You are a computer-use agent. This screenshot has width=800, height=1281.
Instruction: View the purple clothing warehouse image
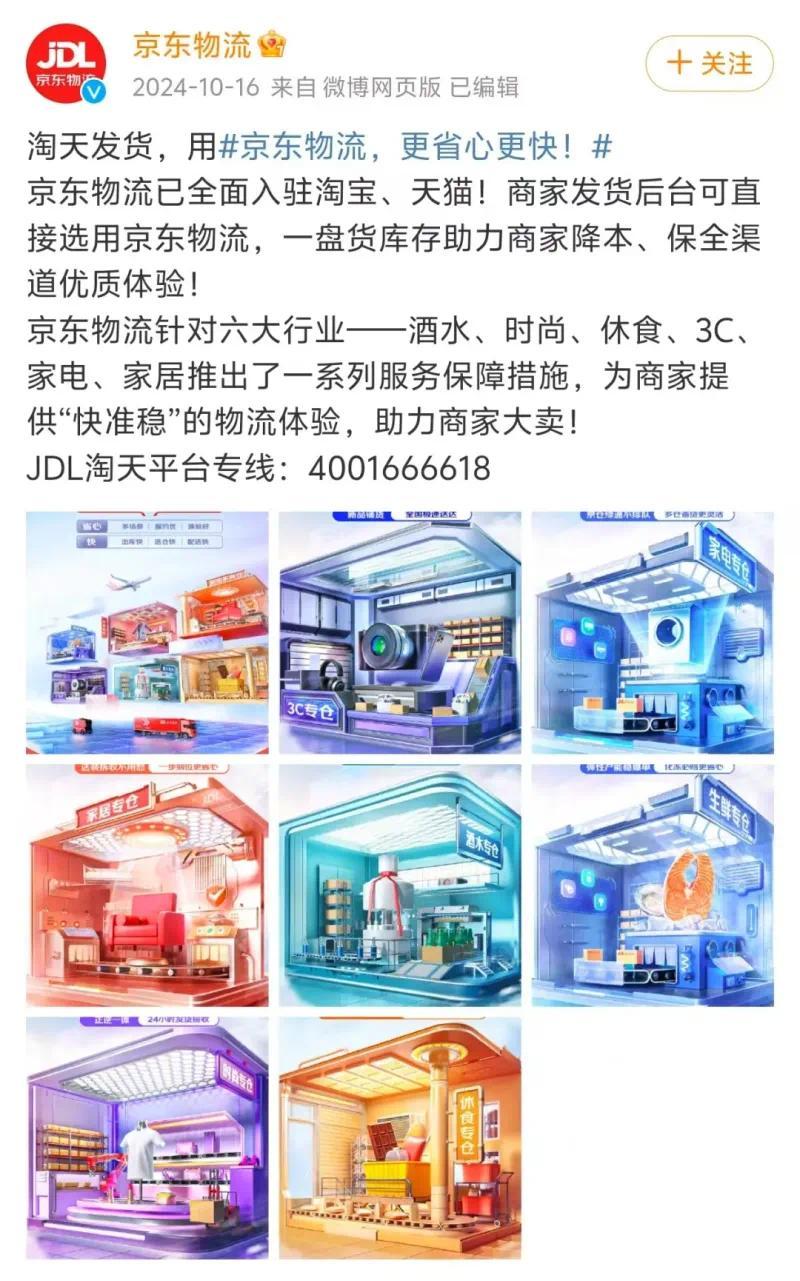[147, 1138]
